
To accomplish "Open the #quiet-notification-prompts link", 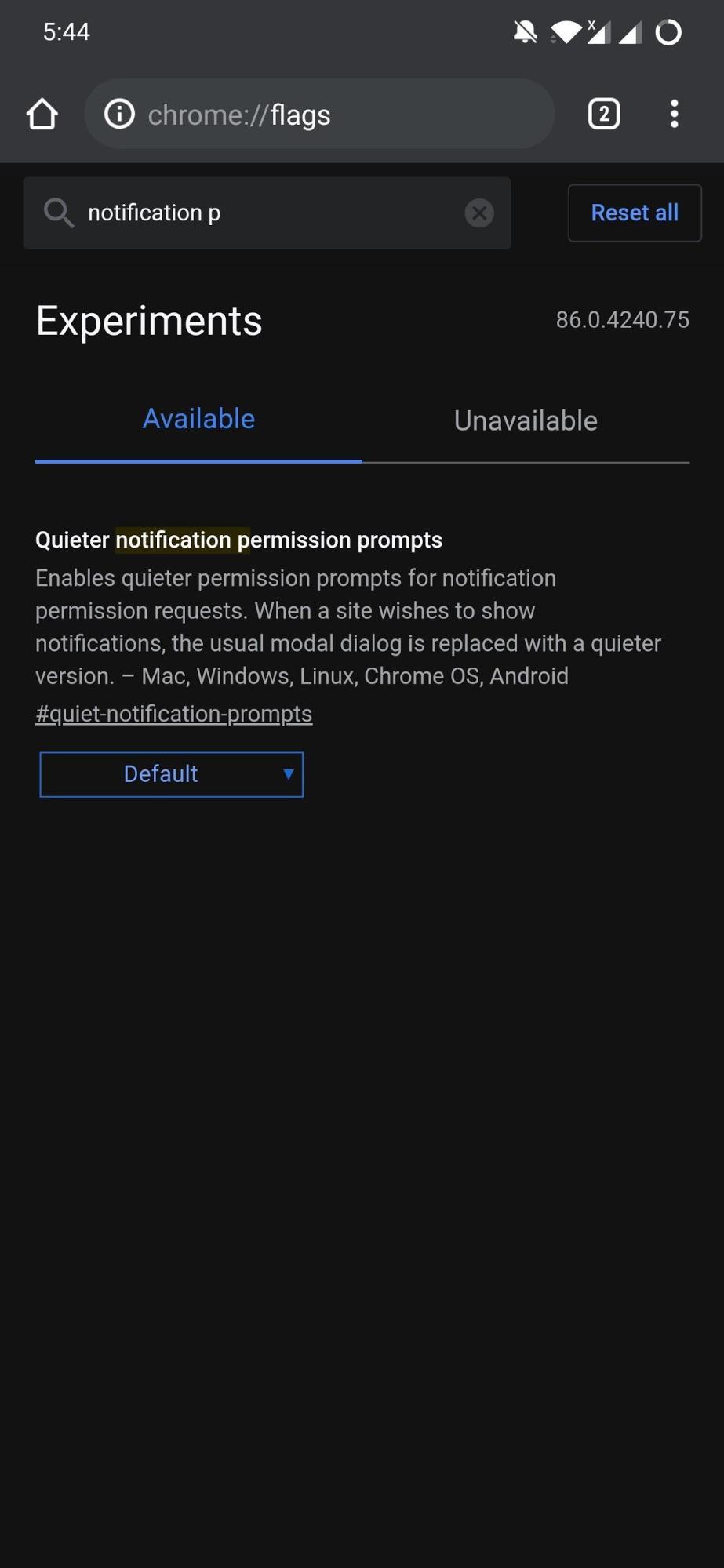I will [x=174, y=714].
